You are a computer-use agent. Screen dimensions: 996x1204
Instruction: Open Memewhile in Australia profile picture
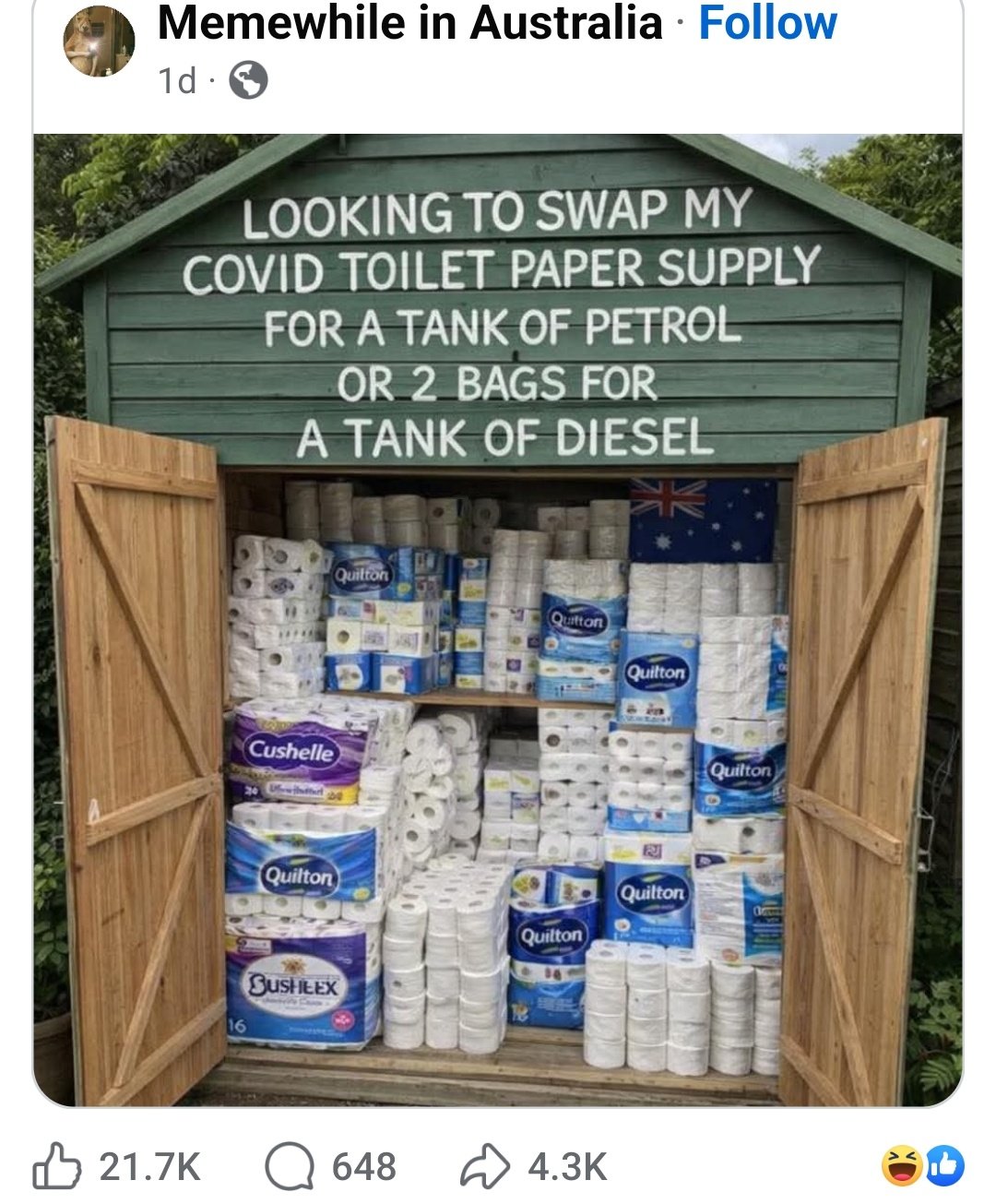pos(99,42)
